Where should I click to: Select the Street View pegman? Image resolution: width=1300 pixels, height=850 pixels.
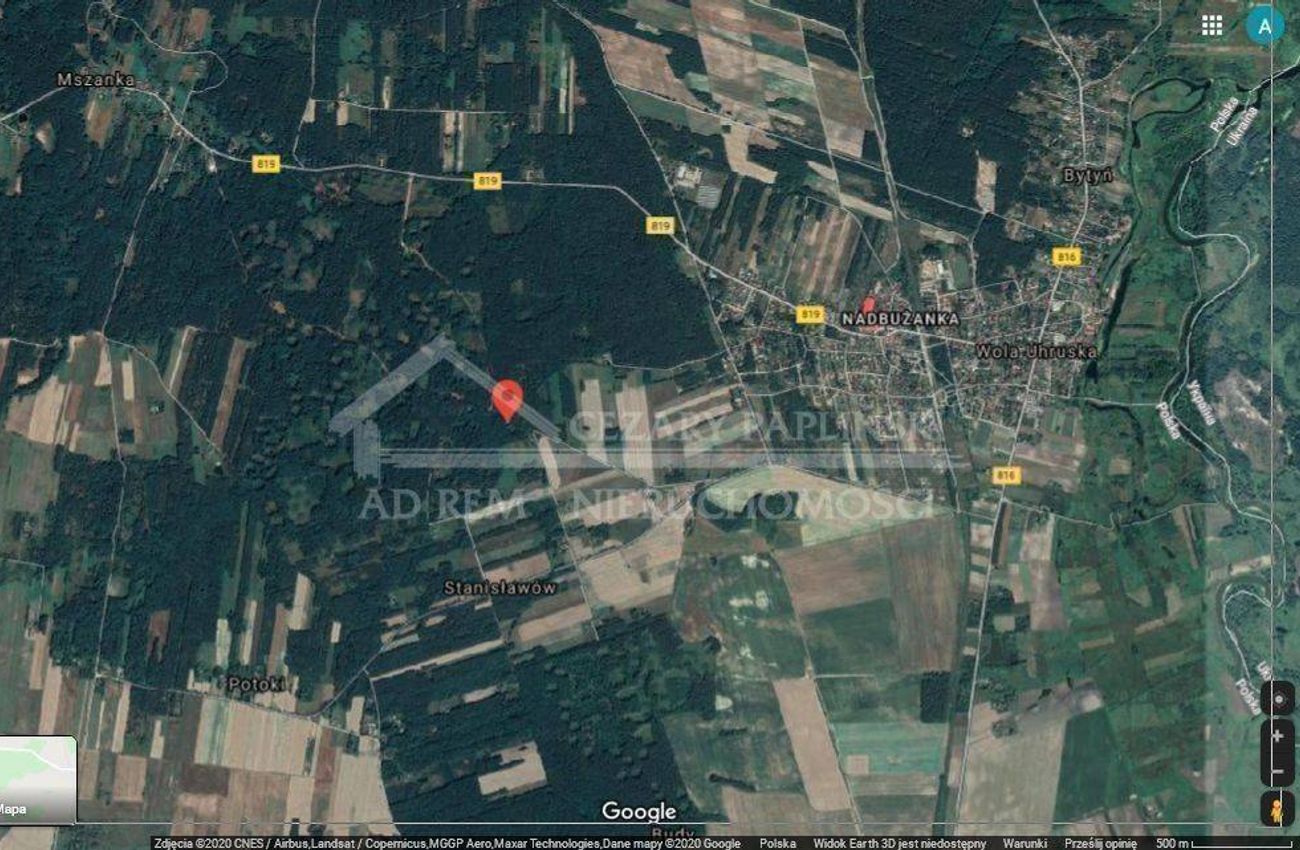[x=1277, y=809]
